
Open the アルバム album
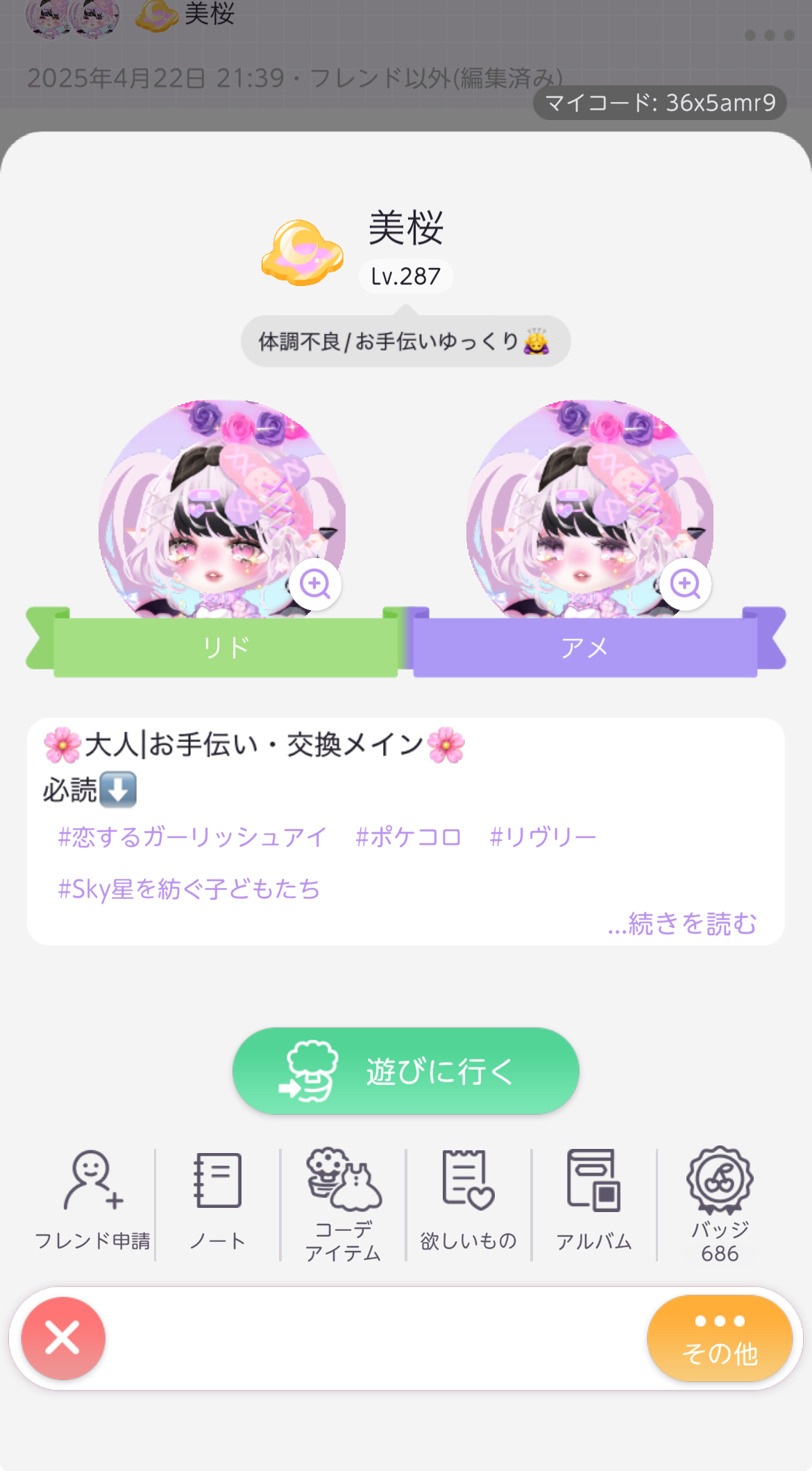(594, 1202)
